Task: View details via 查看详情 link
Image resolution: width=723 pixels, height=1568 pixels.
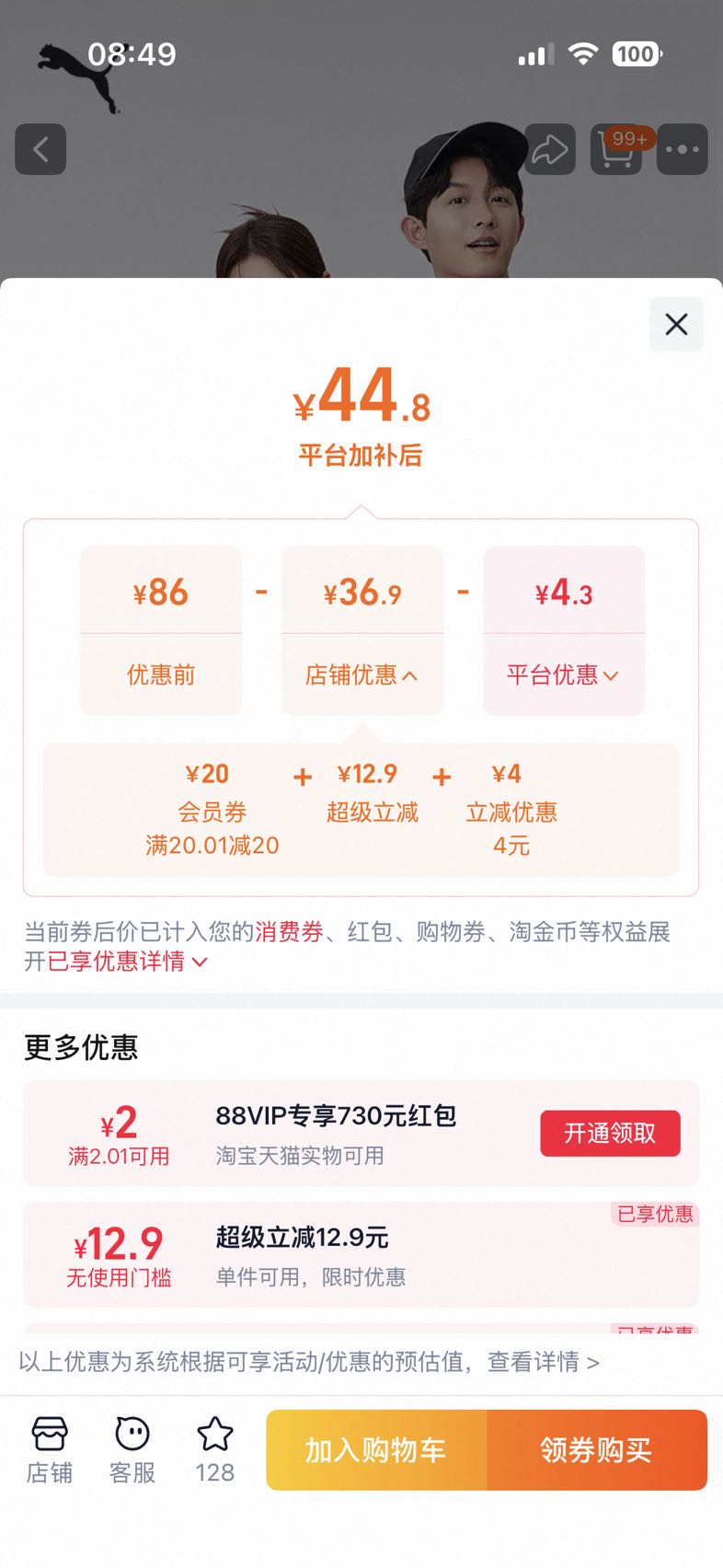Action: click(x=544, y=1362)
